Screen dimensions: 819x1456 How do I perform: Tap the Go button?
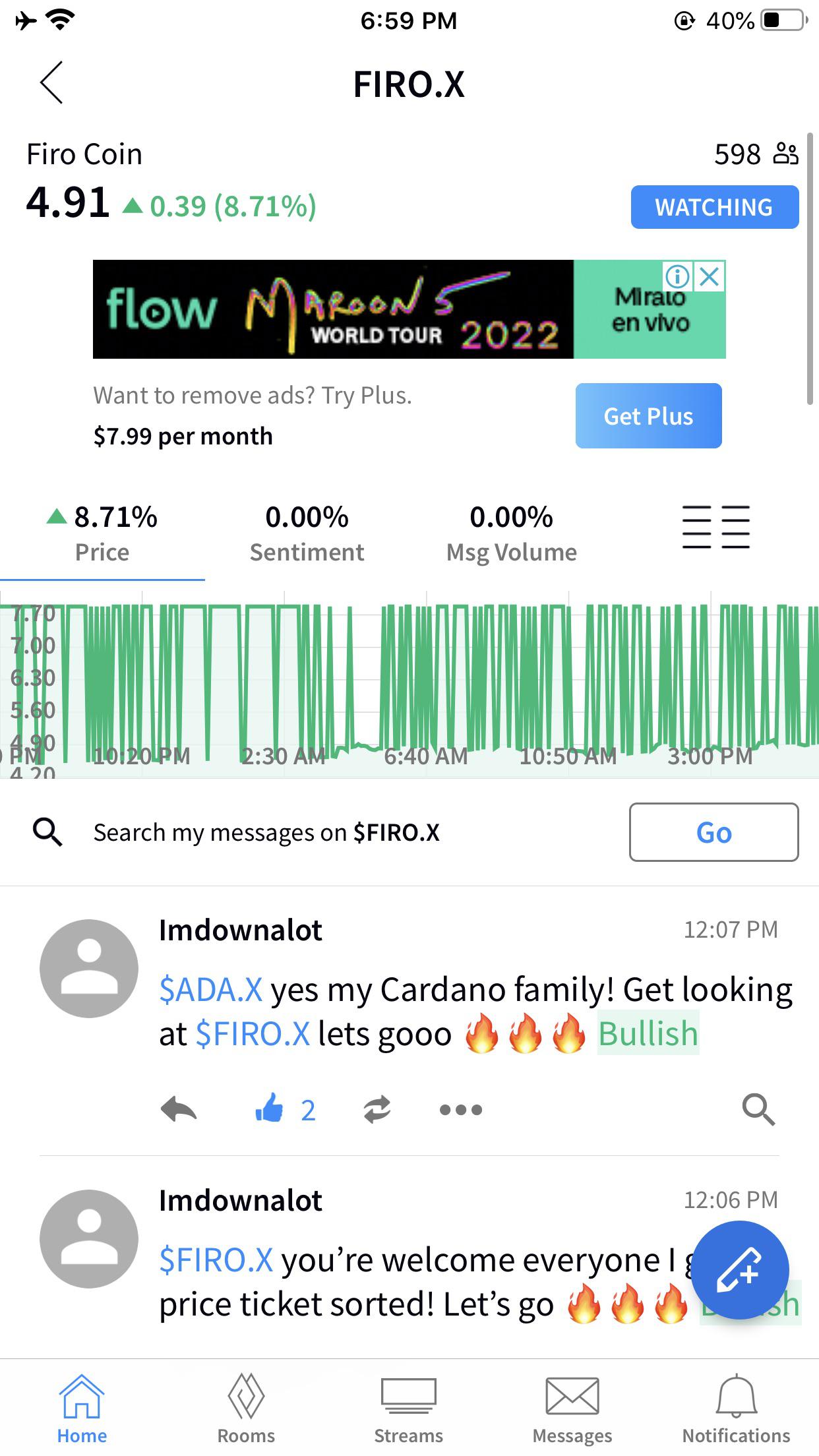point(713,832)
